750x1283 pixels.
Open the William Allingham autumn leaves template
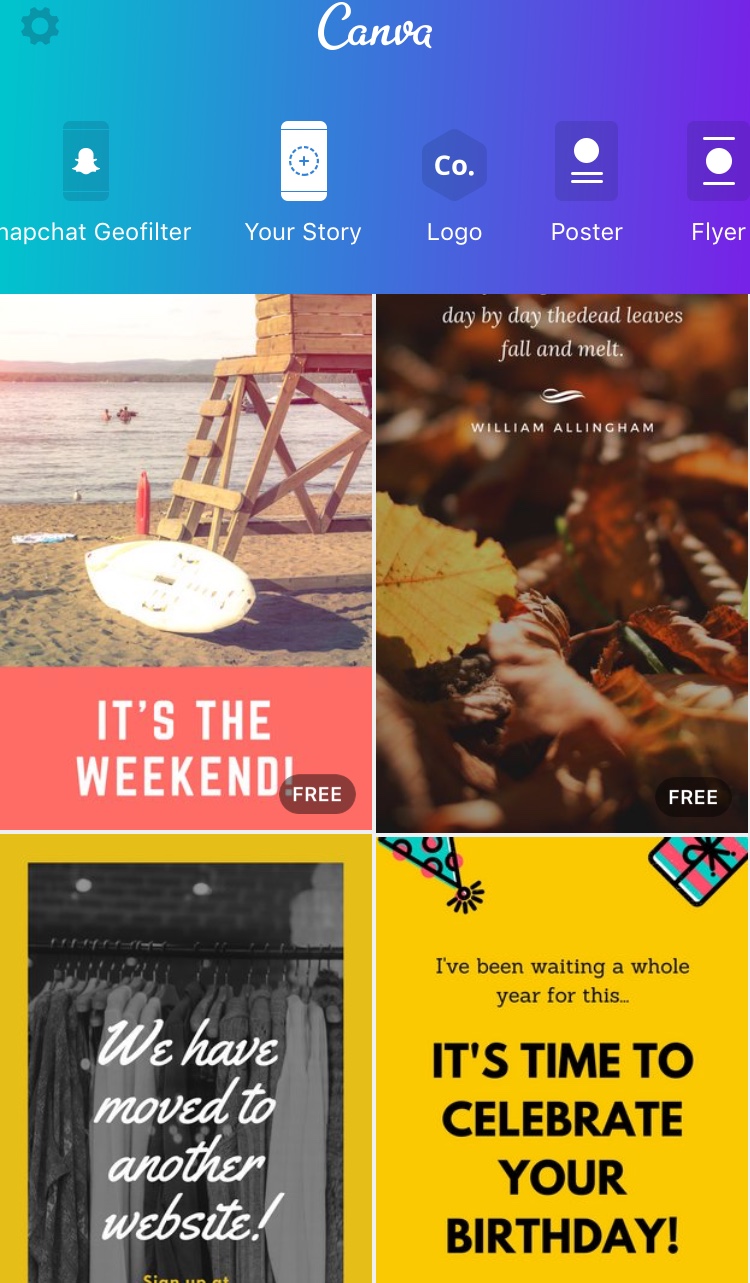(562, 560)
